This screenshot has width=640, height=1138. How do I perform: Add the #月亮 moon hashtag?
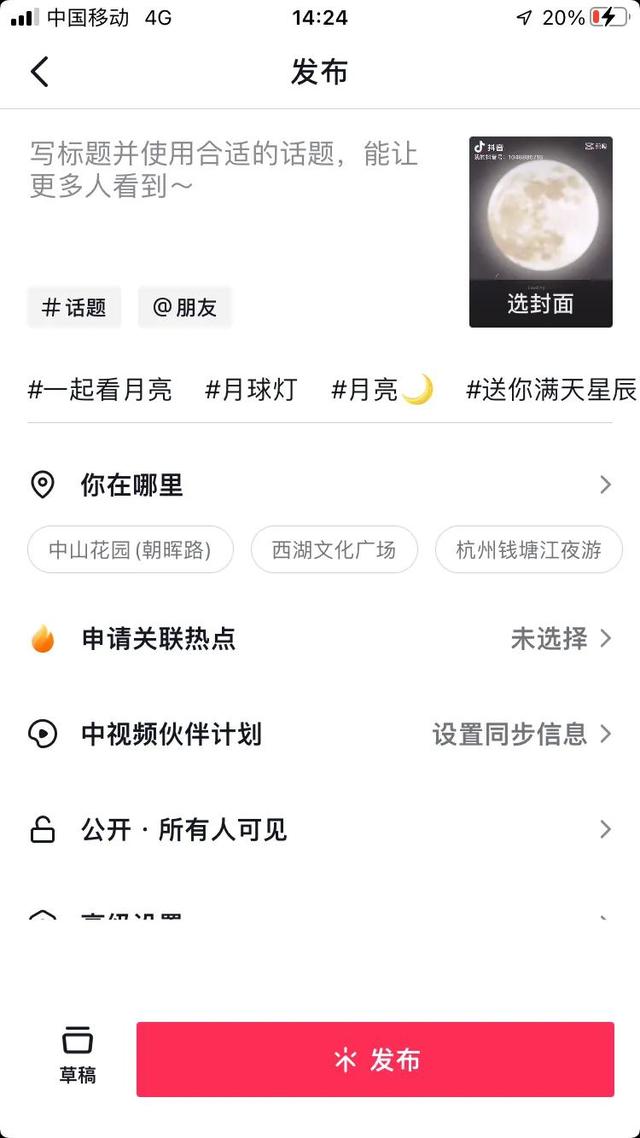click(382, 389)
